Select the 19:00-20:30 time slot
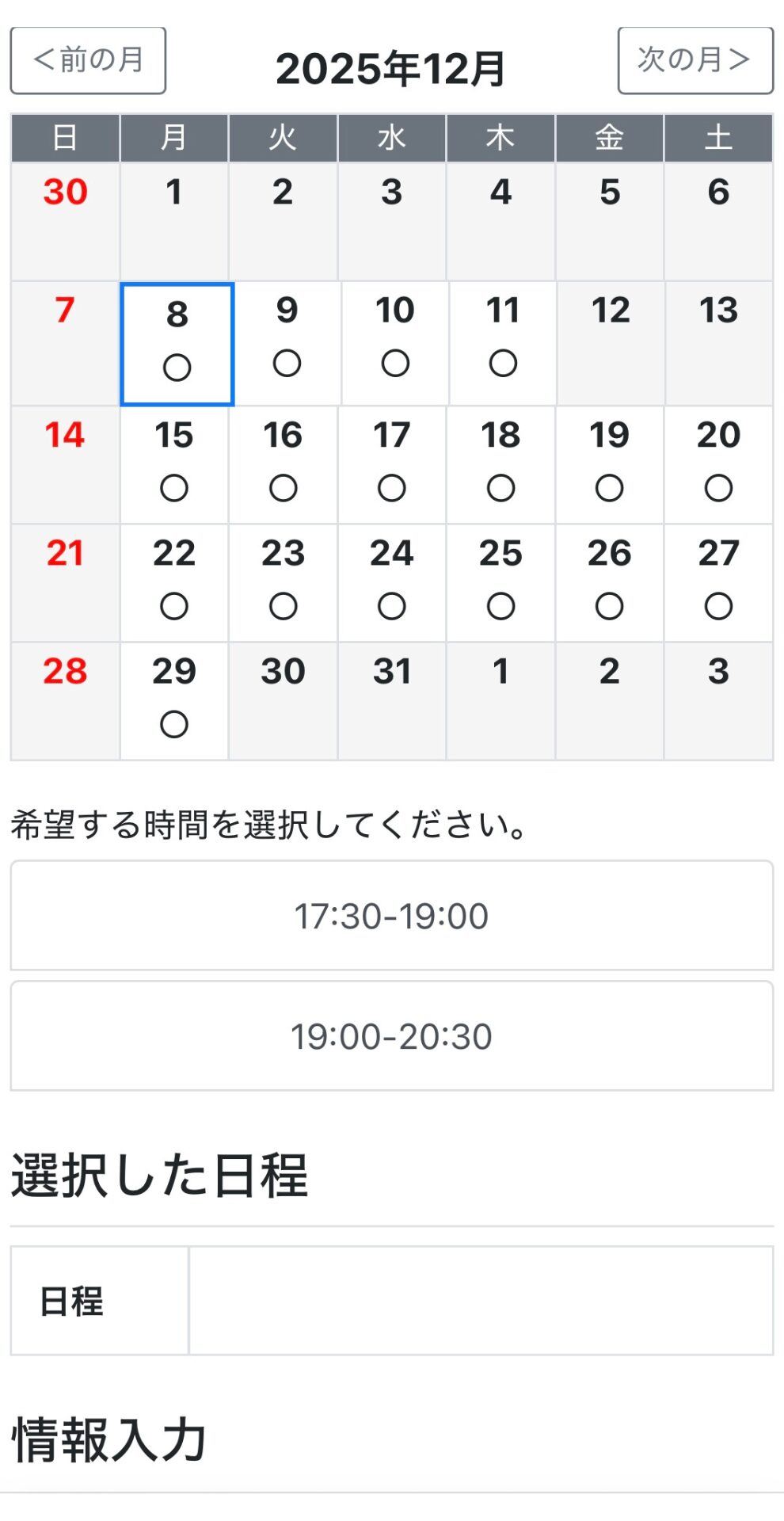Screen dimensions: 784x1521 391,1035
